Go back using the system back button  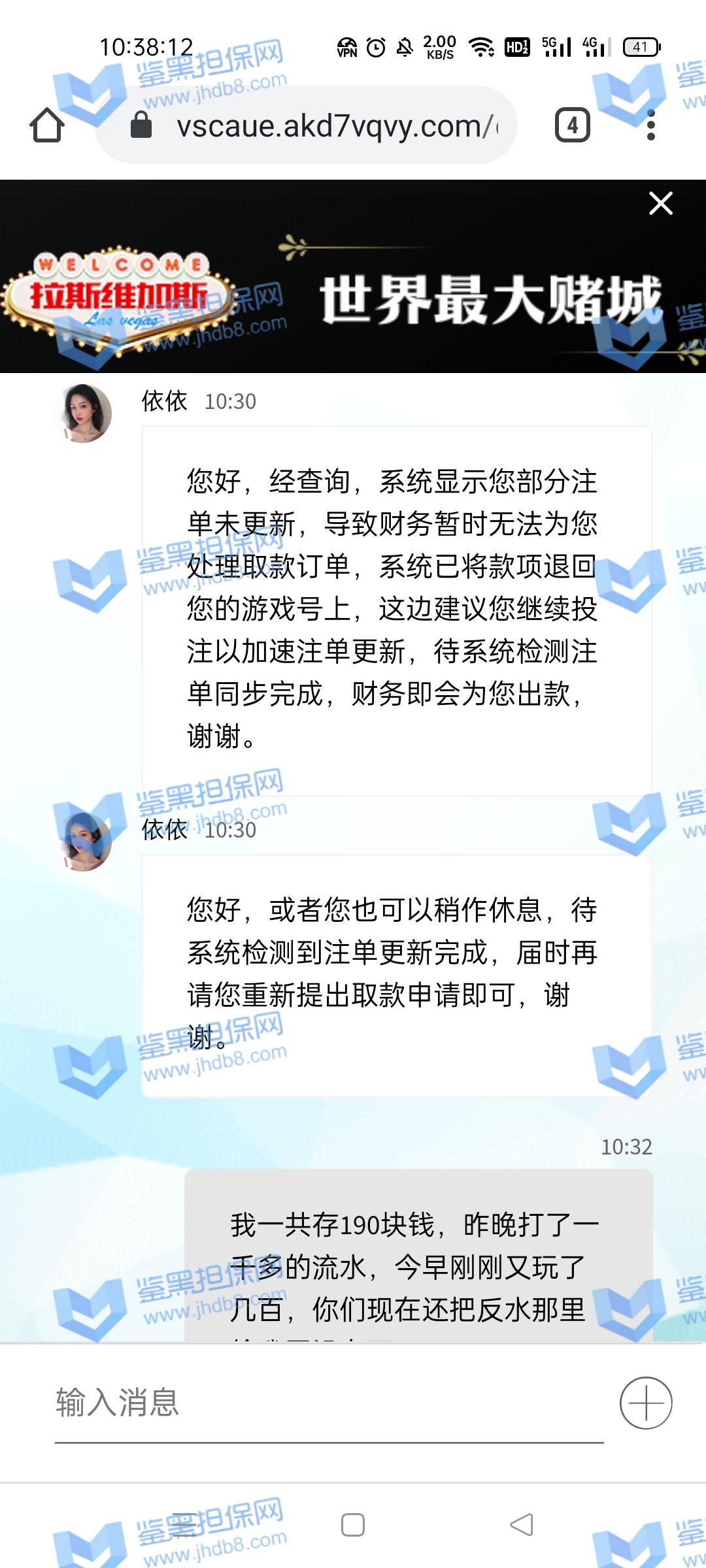pyautogui.click(x=522, y=1525)
